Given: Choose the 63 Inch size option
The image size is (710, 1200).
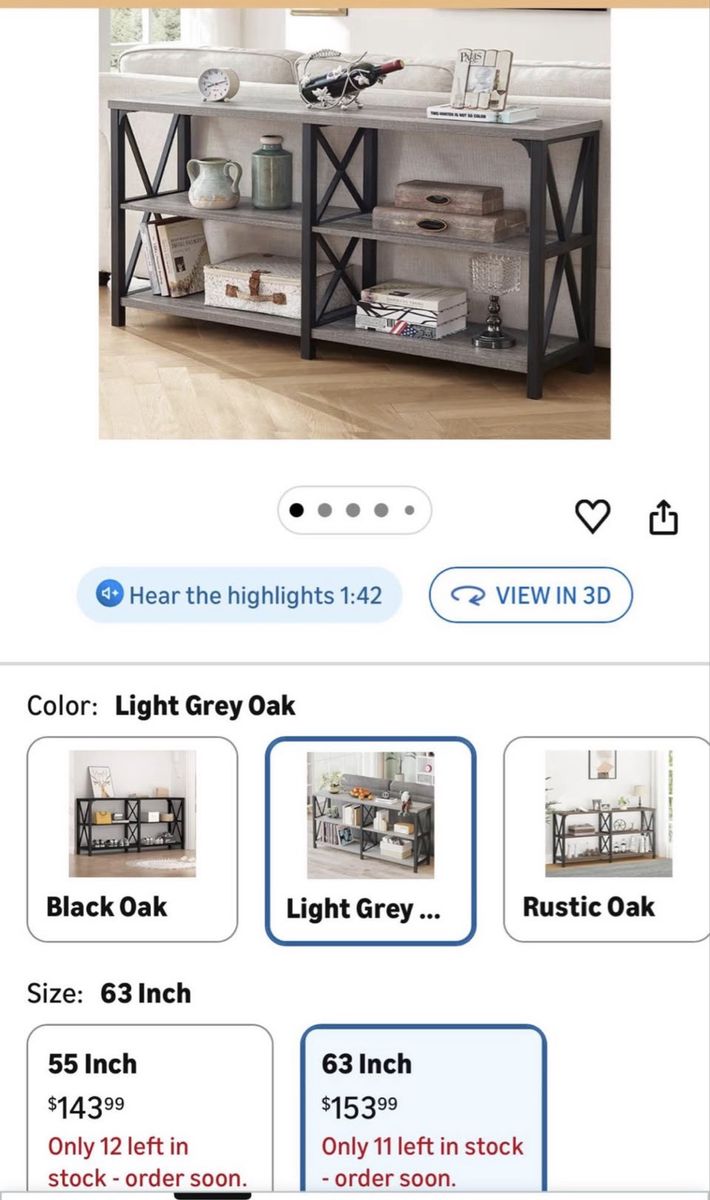Looking at the screenshot, I should tap(424, 1110).
